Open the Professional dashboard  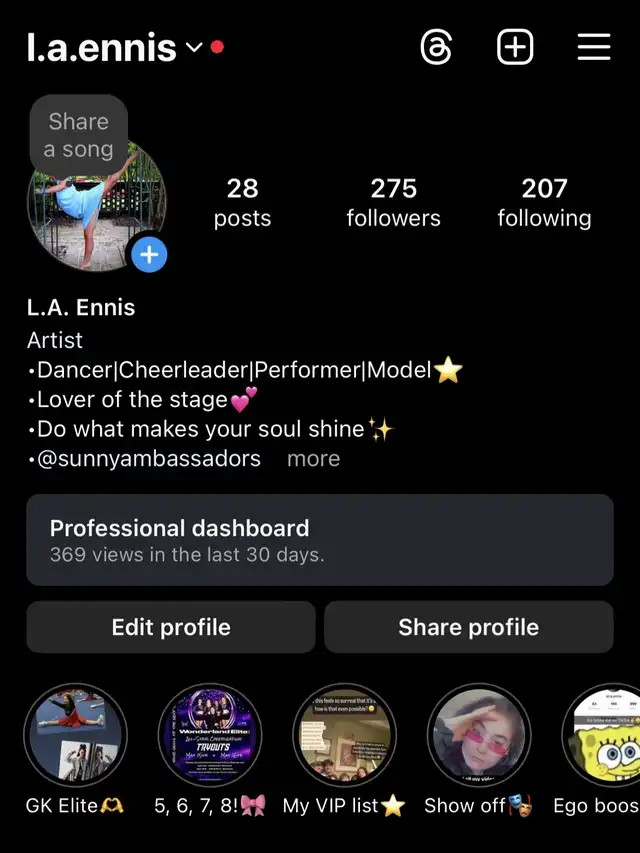coord(320,539)
